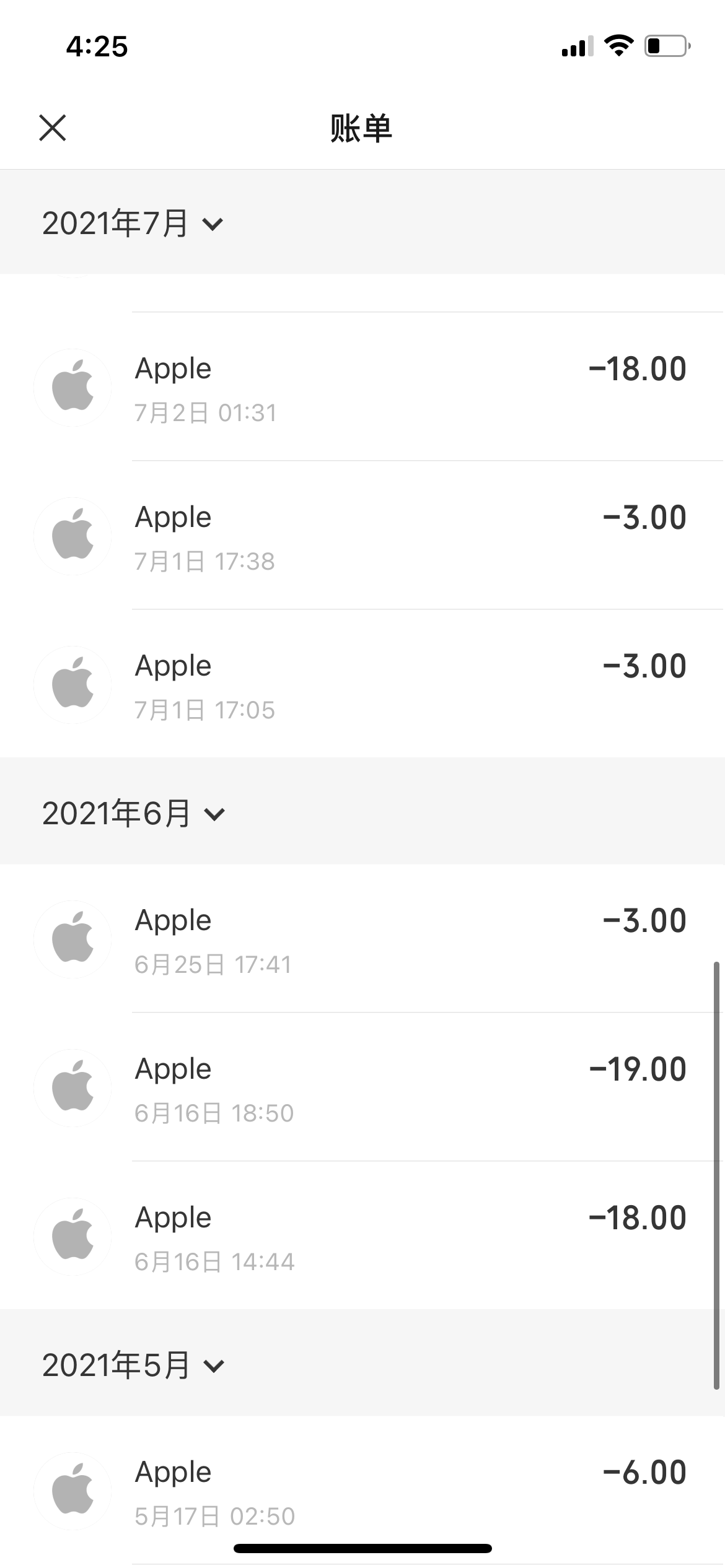Image resolution: width=725 pixels, height=1568 pixels.
Task: Close the 账单 bill page
Action: coord(53,128)
